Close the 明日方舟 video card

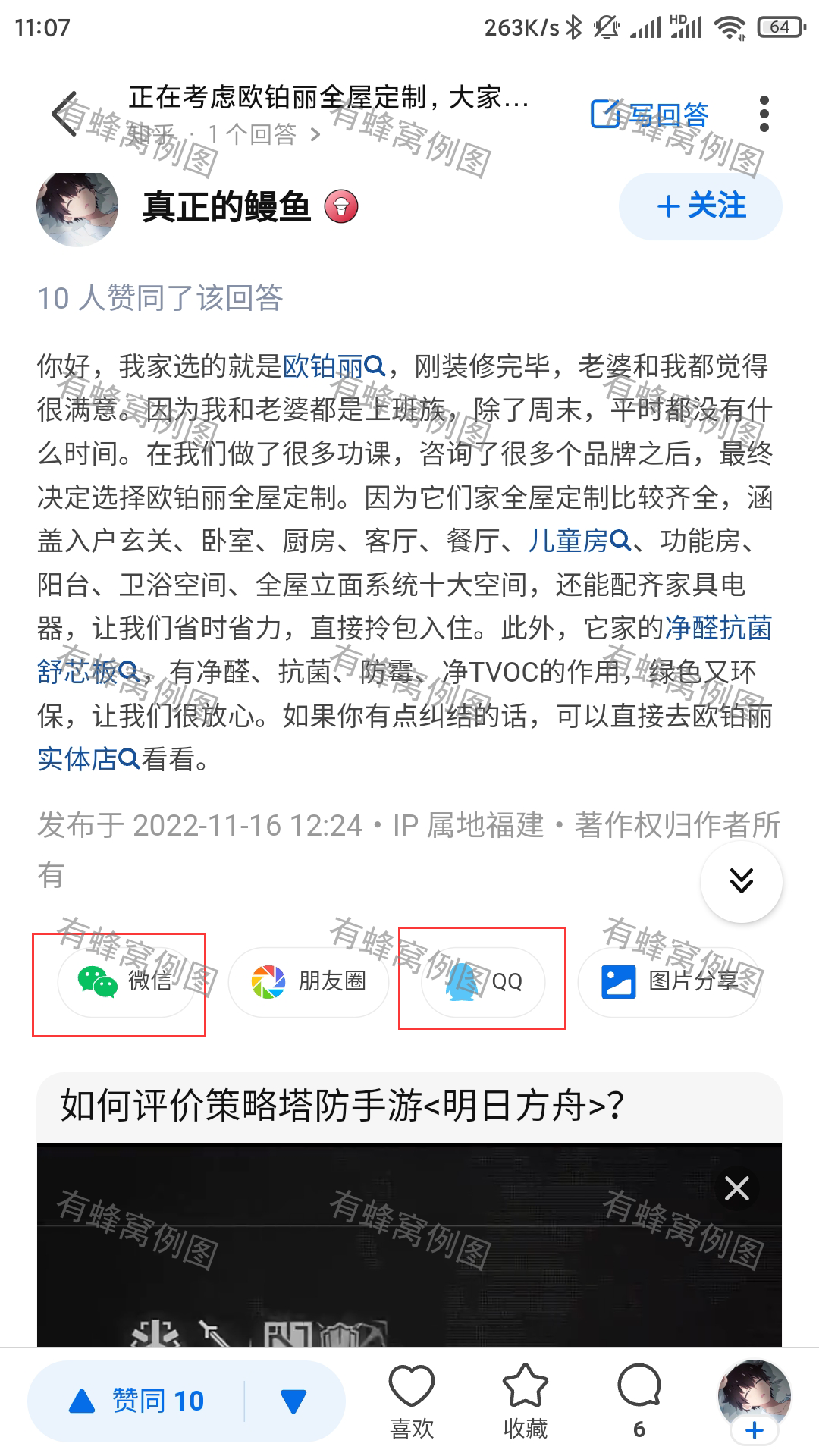pyautogui.click(x=736, y=1188)
